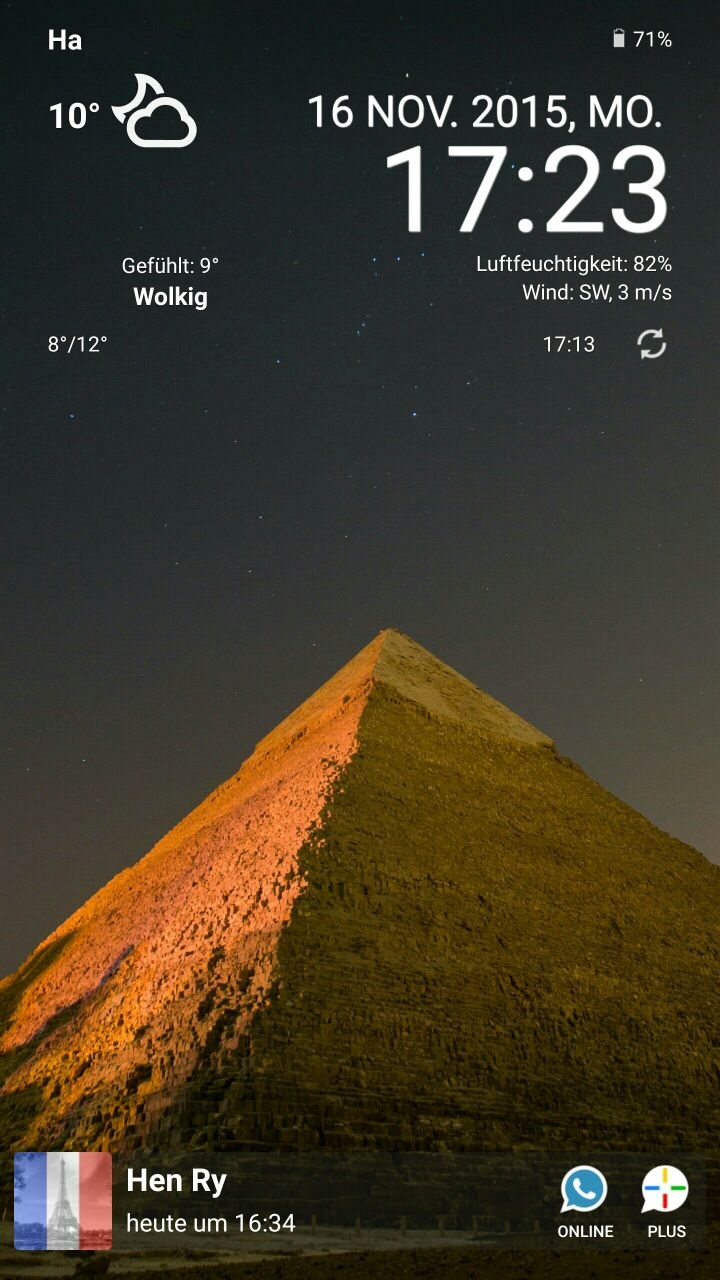Refresh the weather widget data
The image size is (720, 1280).
pos(651,345)
